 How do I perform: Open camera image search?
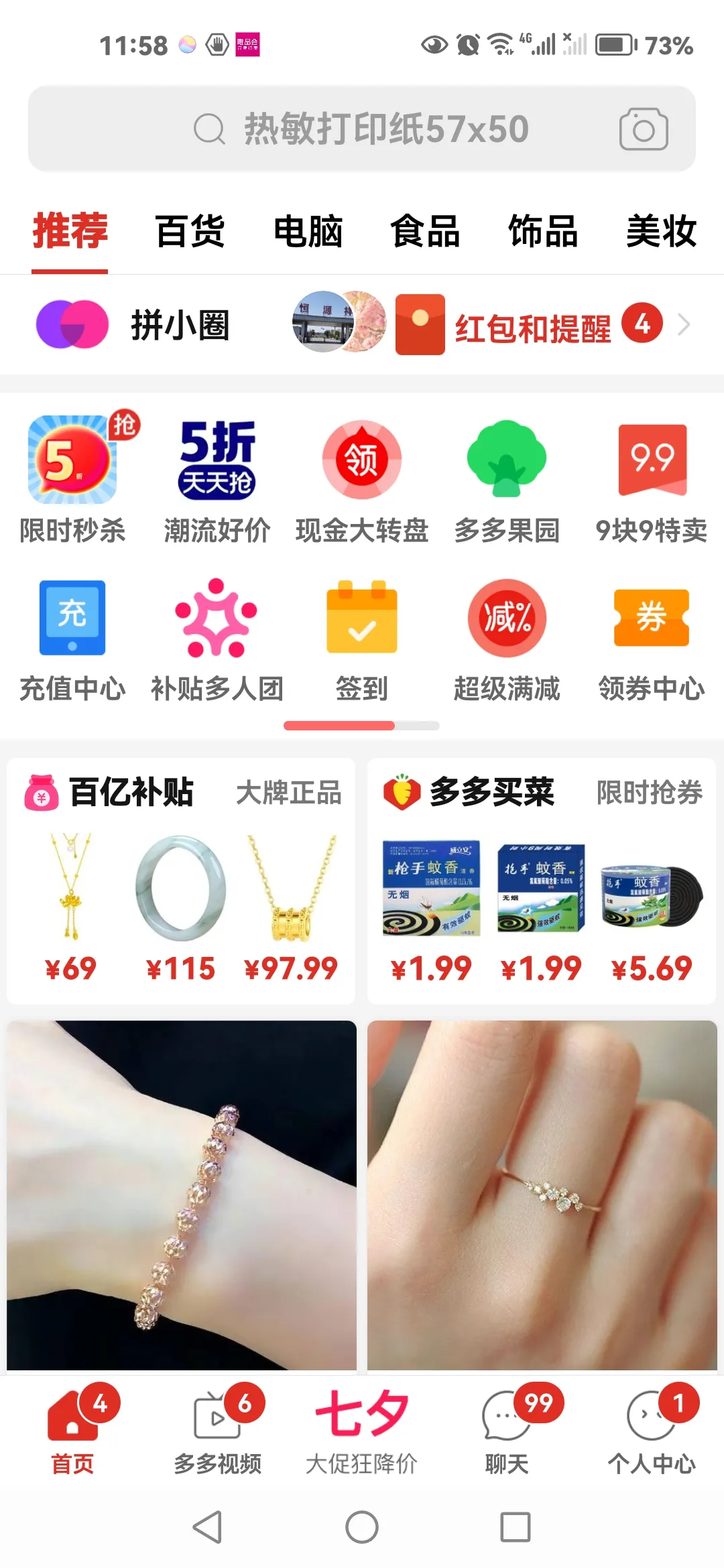[x=643, y=129]
